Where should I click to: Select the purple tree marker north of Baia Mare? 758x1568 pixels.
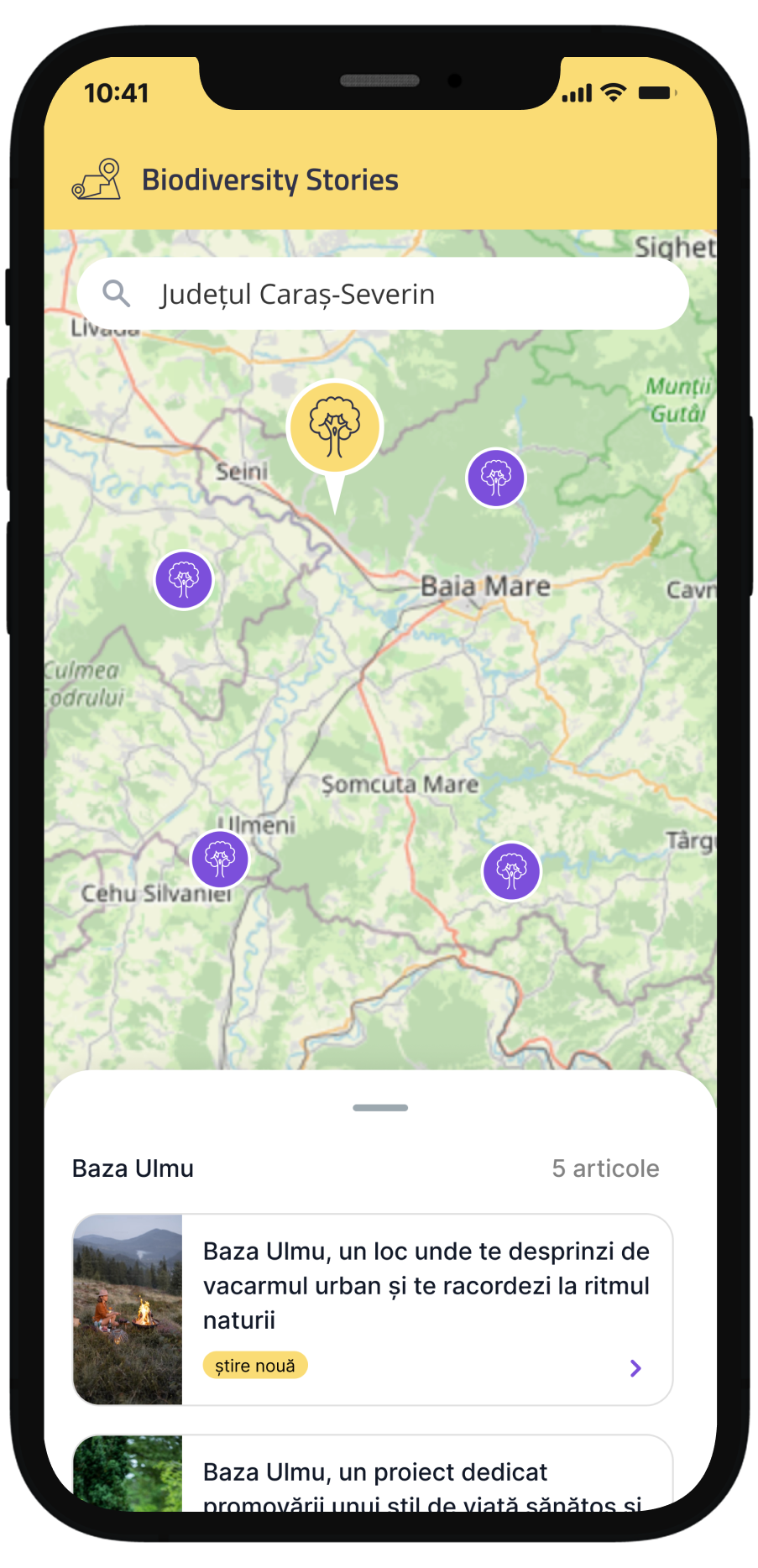tap(496, 478)
